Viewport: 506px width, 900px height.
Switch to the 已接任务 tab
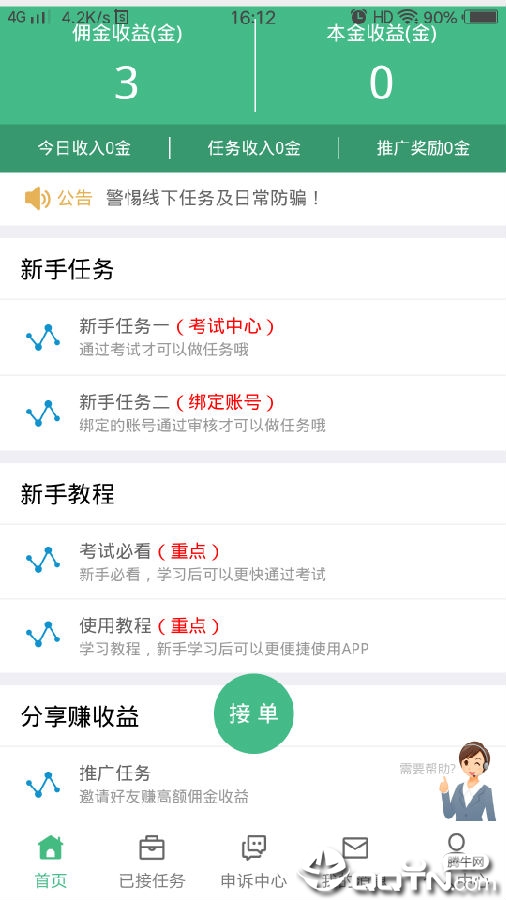[x=152, y=861]
